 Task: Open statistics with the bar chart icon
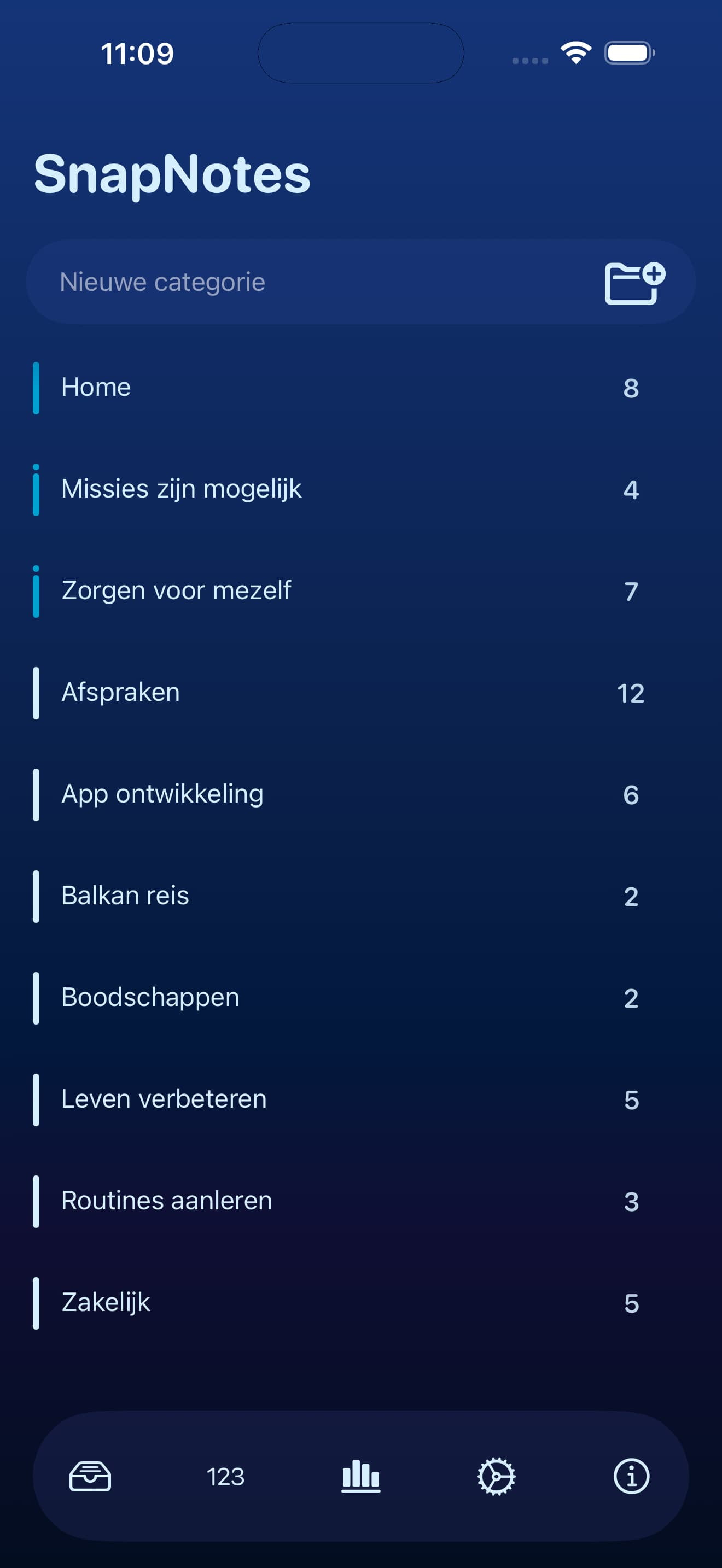click(360, 1477)
